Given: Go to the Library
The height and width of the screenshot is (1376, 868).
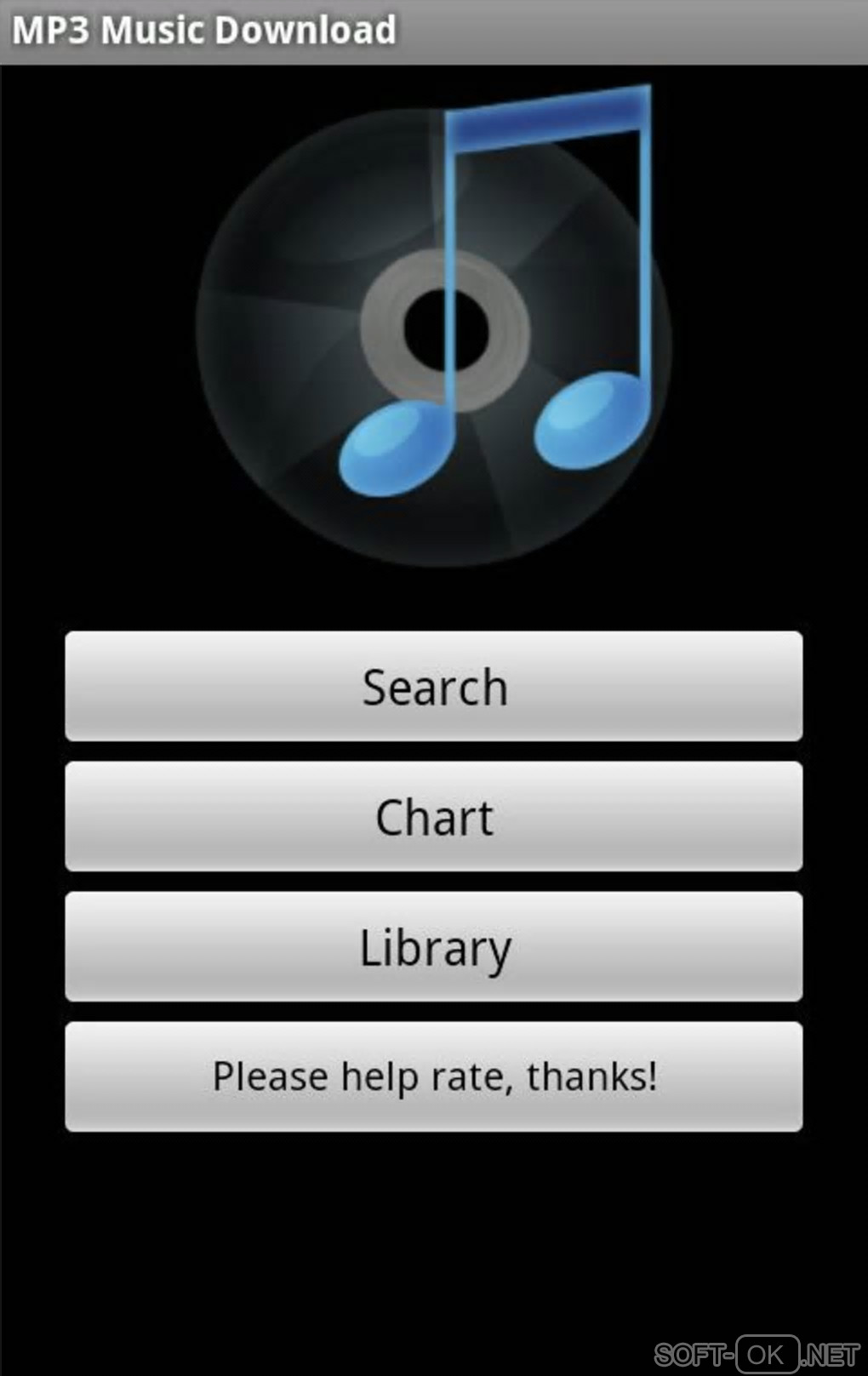Looking at the screenshot, I should (434, 947).
